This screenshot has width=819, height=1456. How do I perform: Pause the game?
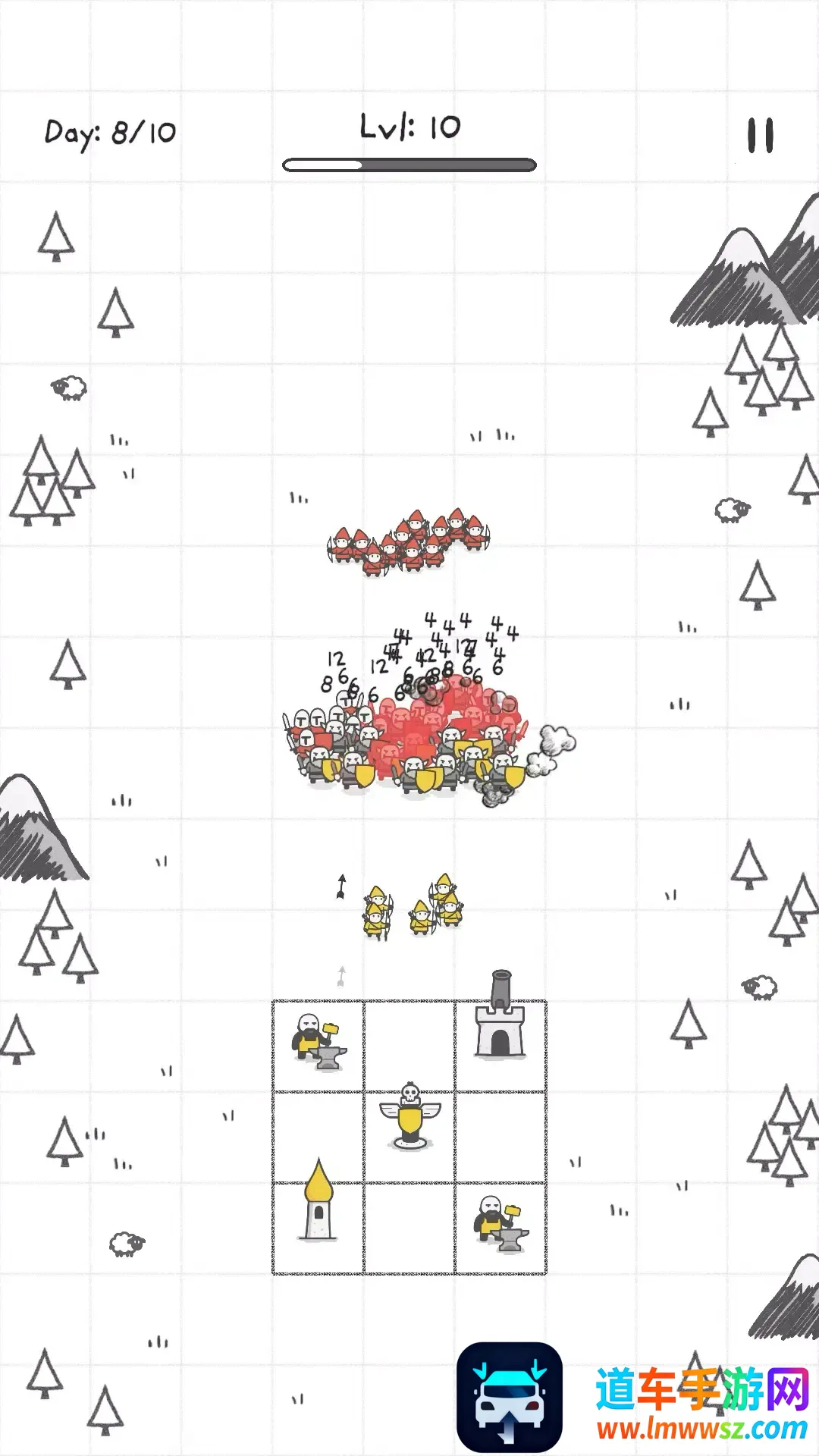point(760,136)
